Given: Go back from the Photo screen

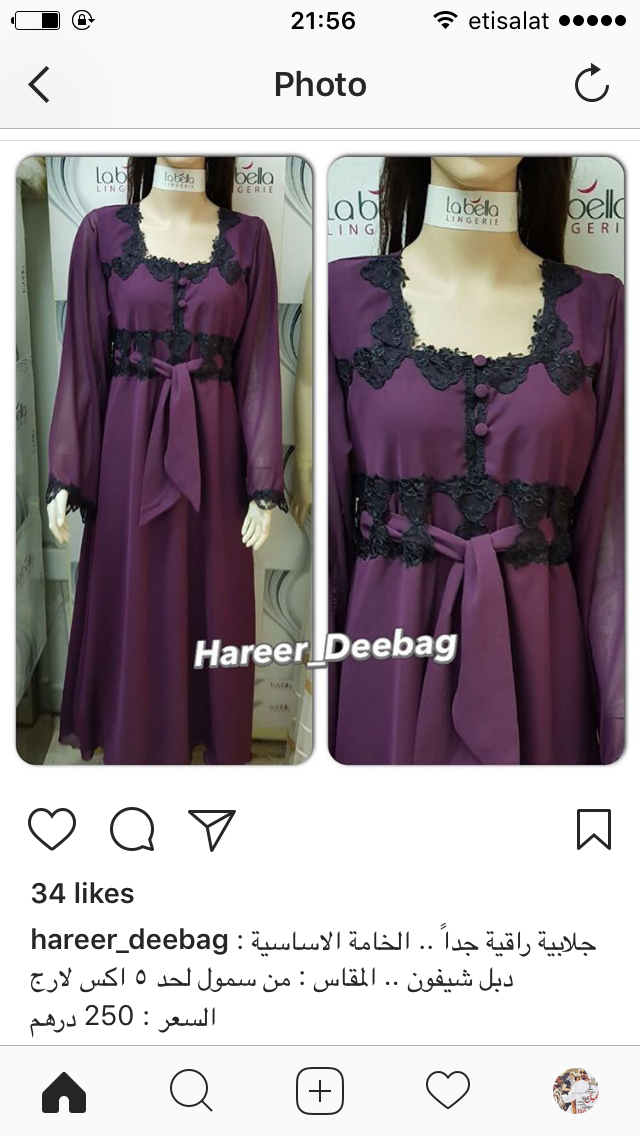Looking at the screenshot, I should click(39, 85).
